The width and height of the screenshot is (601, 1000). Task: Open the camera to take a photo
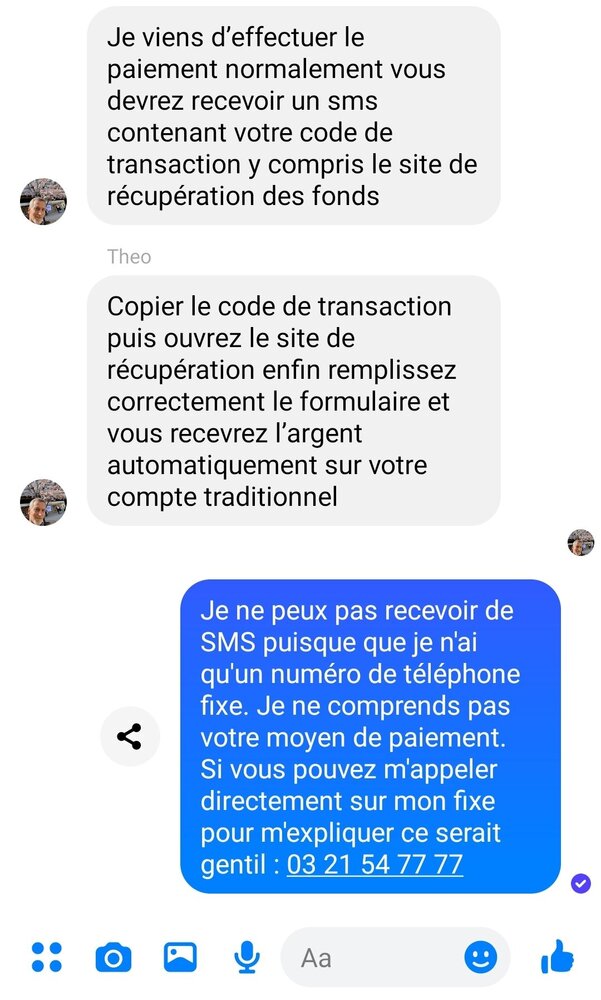113,958
